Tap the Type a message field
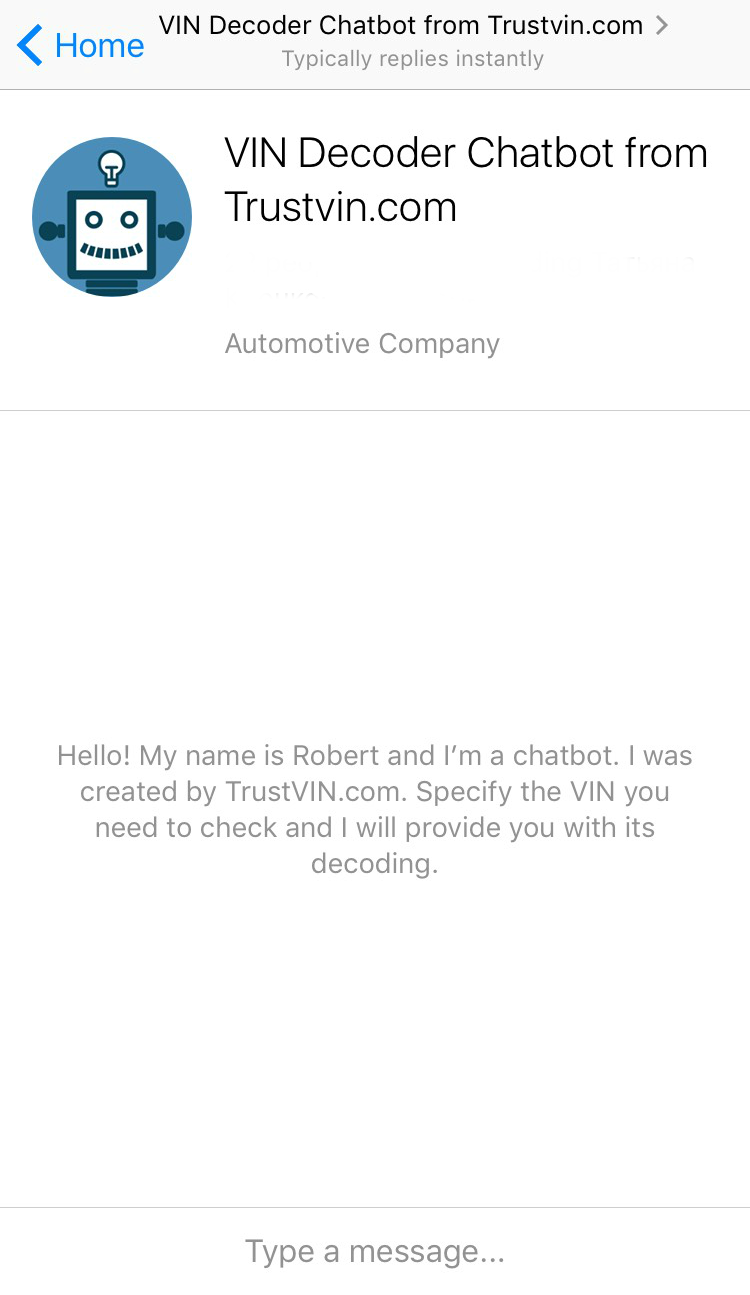 click(x=375, y=1251)
